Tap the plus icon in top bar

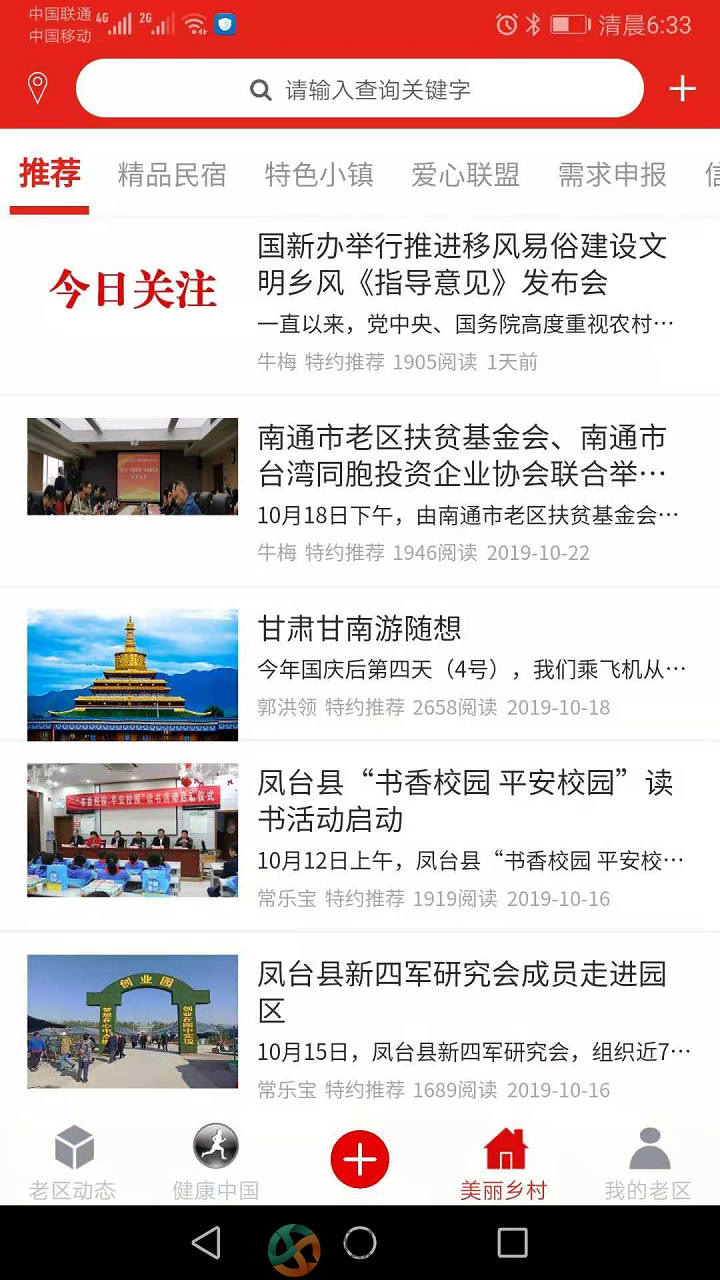[682, 89]
